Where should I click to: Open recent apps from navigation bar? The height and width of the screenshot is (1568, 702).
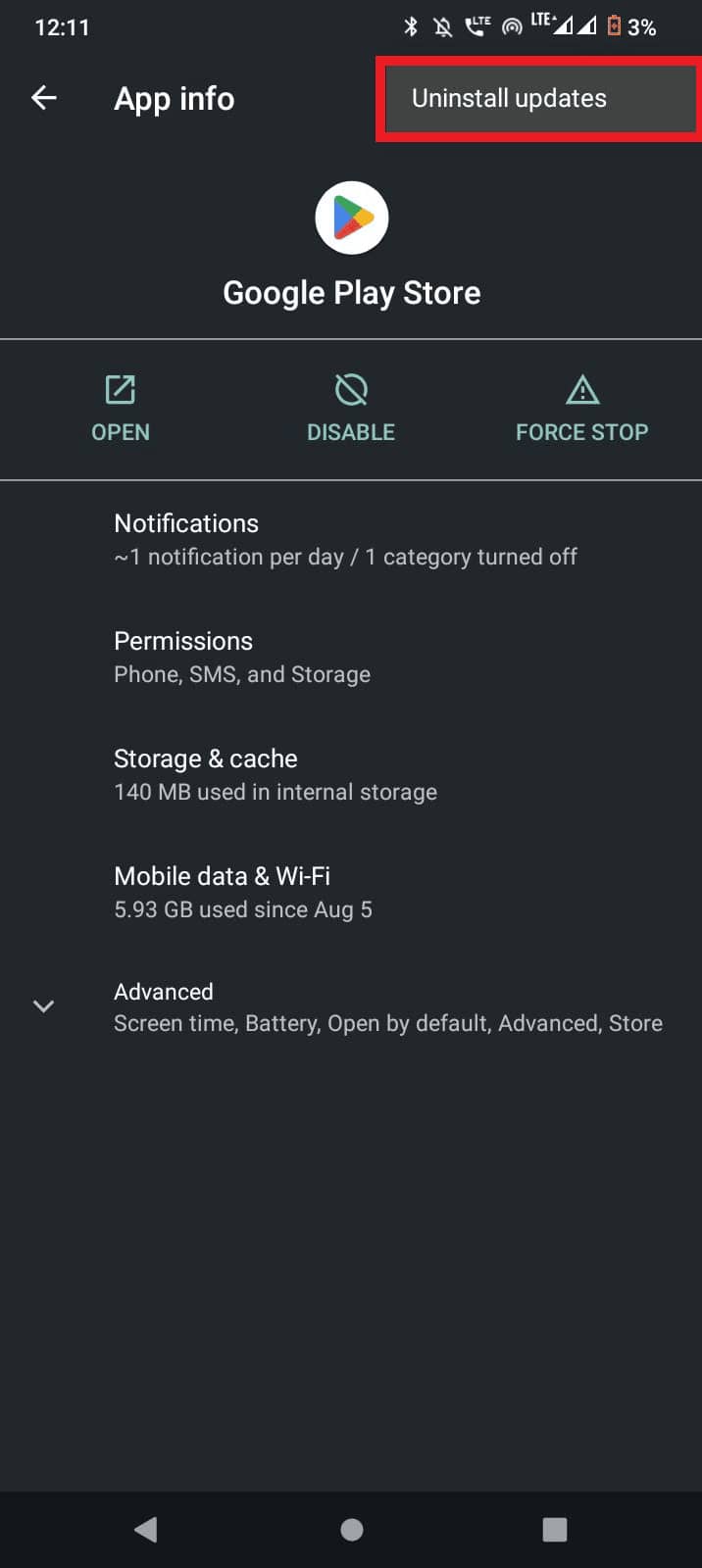pos(555,1529)
